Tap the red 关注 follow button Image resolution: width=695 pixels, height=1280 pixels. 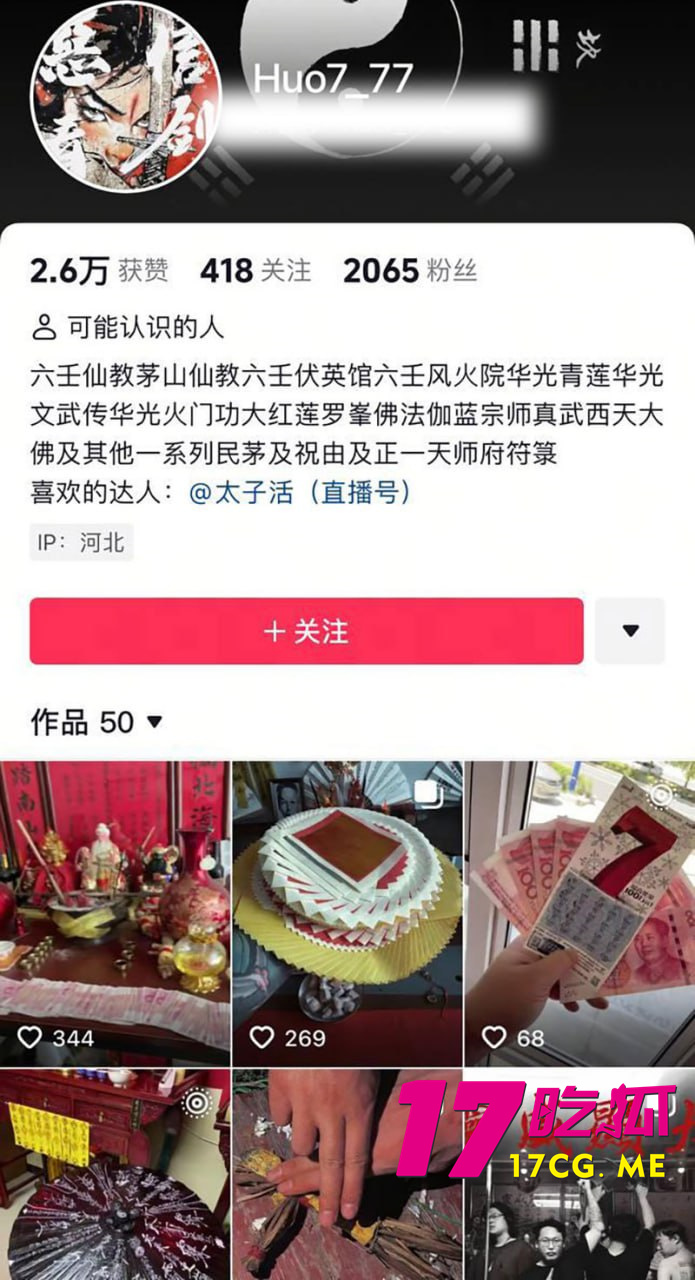click(306, 631)
